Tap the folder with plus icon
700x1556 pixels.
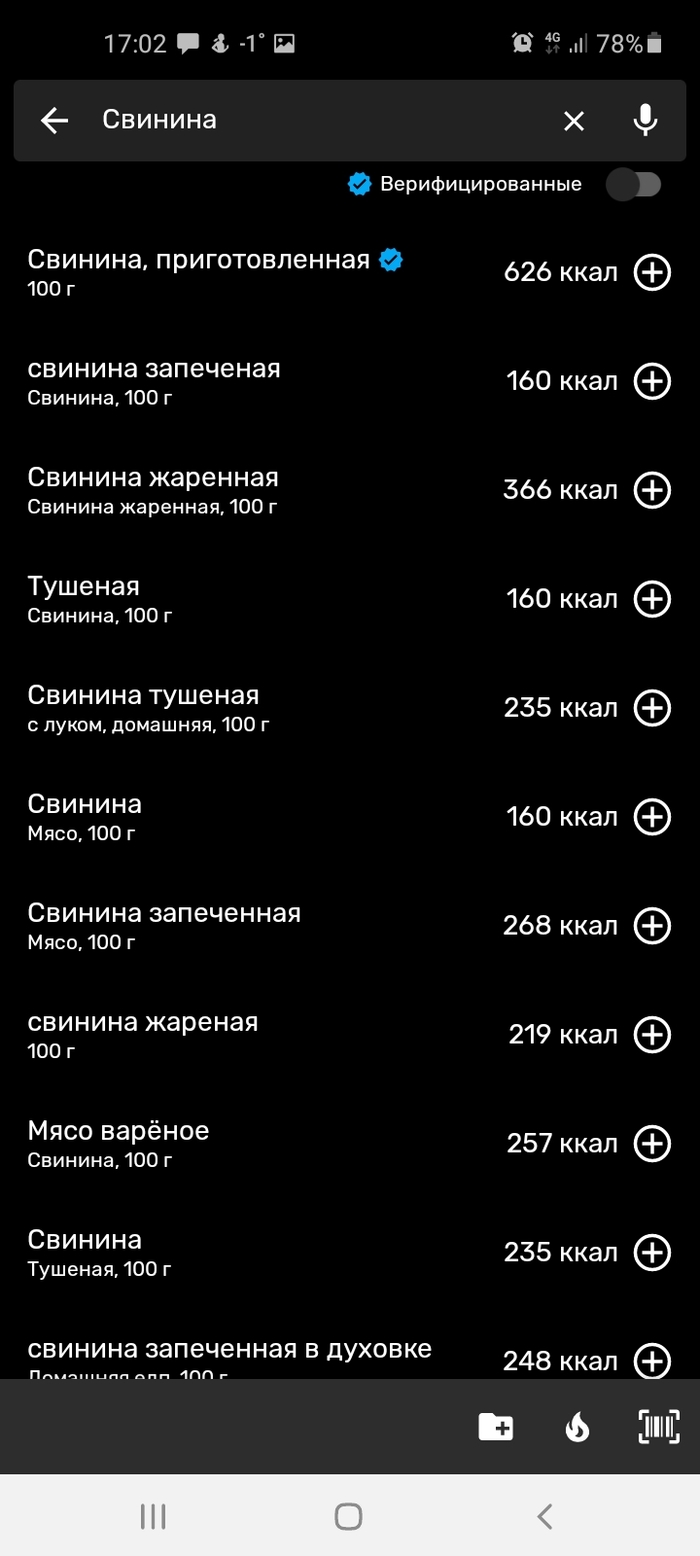point(496,1427)
